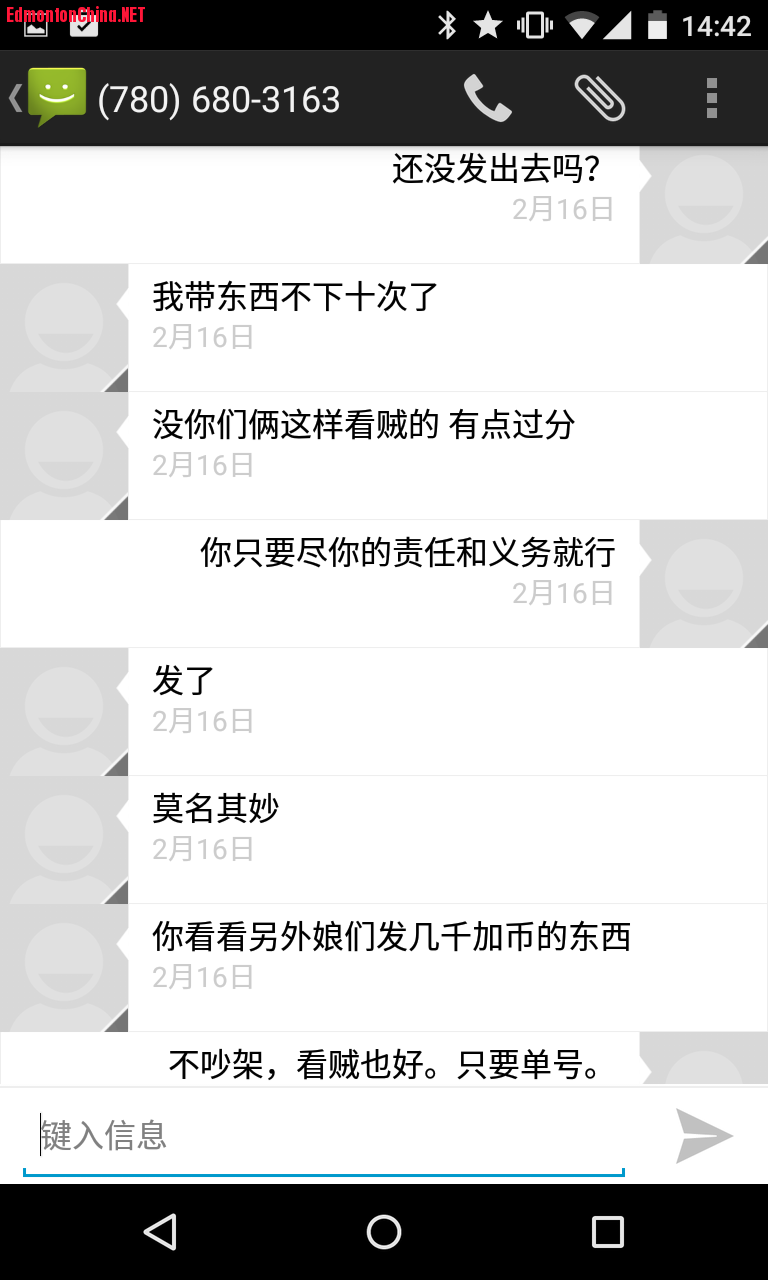Send the message with the arrow icon
768x1280 pixels.
pos(704,1136)
